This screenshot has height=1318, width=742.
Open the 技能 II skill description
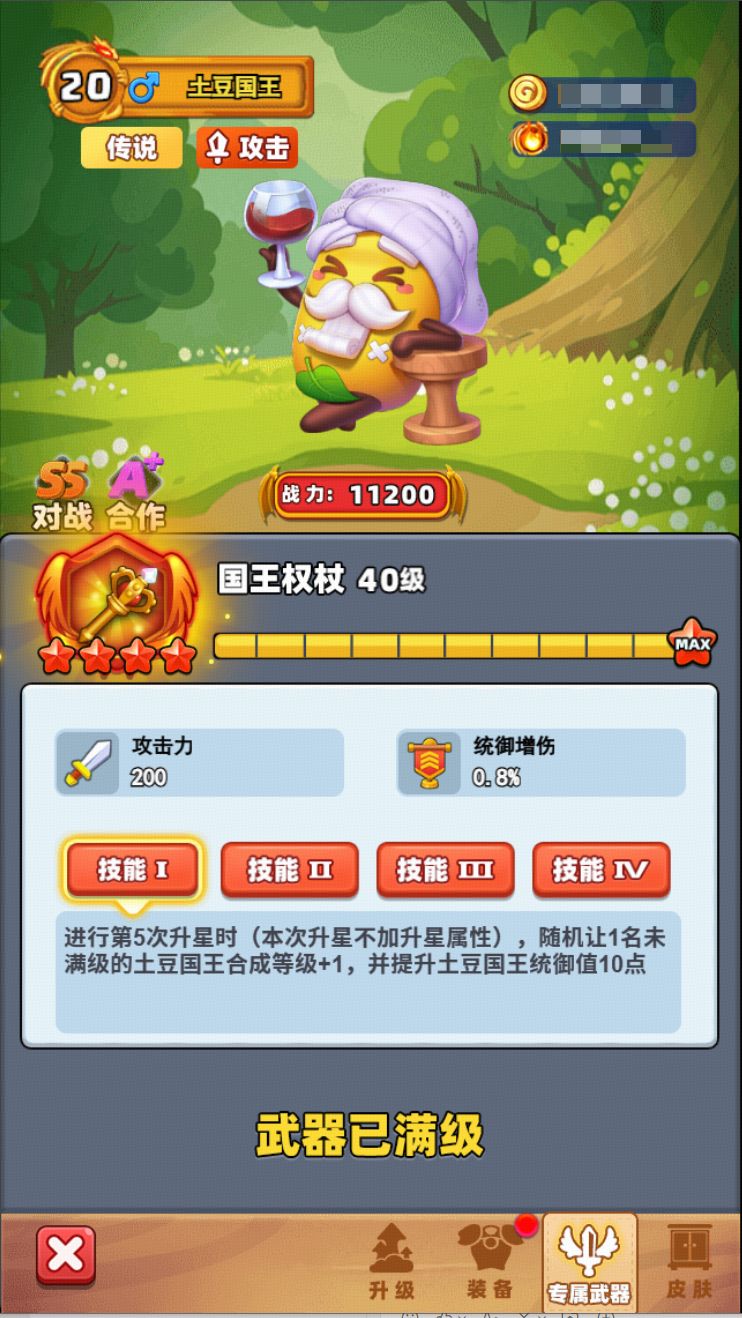(x=288, y=870)
